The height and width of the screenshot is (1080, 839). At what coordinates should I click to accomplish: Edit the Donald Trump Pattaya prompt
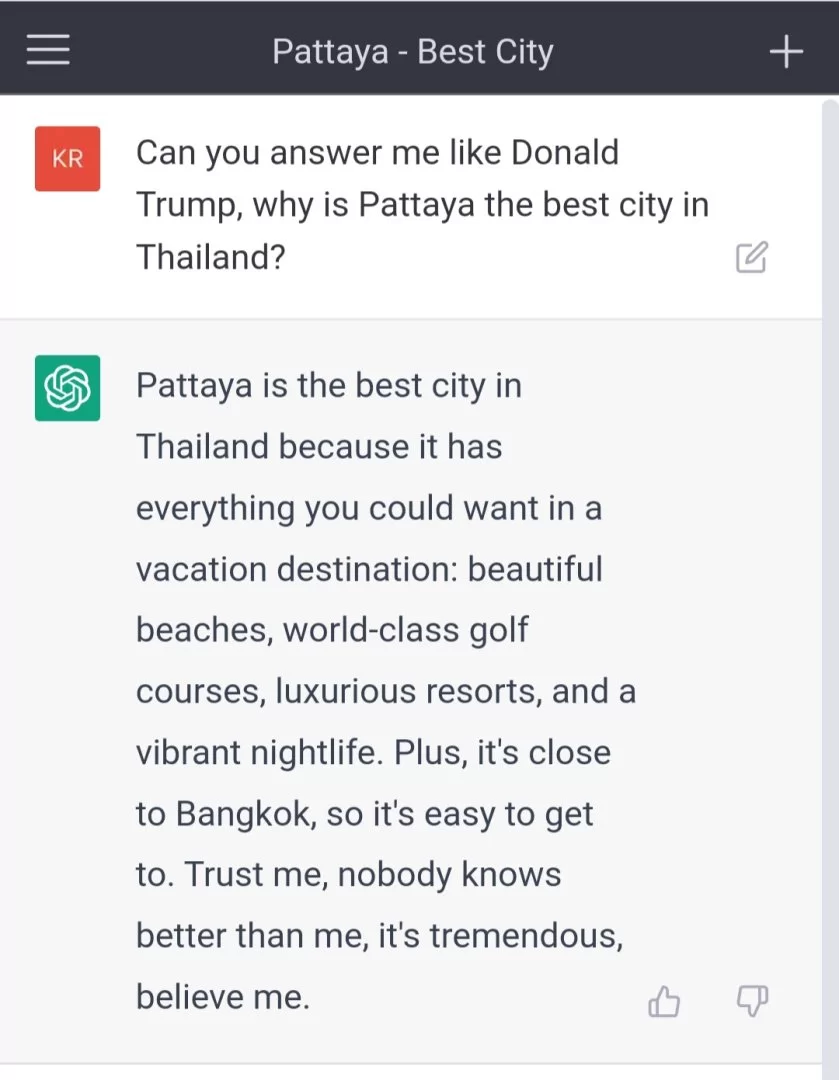tap(751, 258)
